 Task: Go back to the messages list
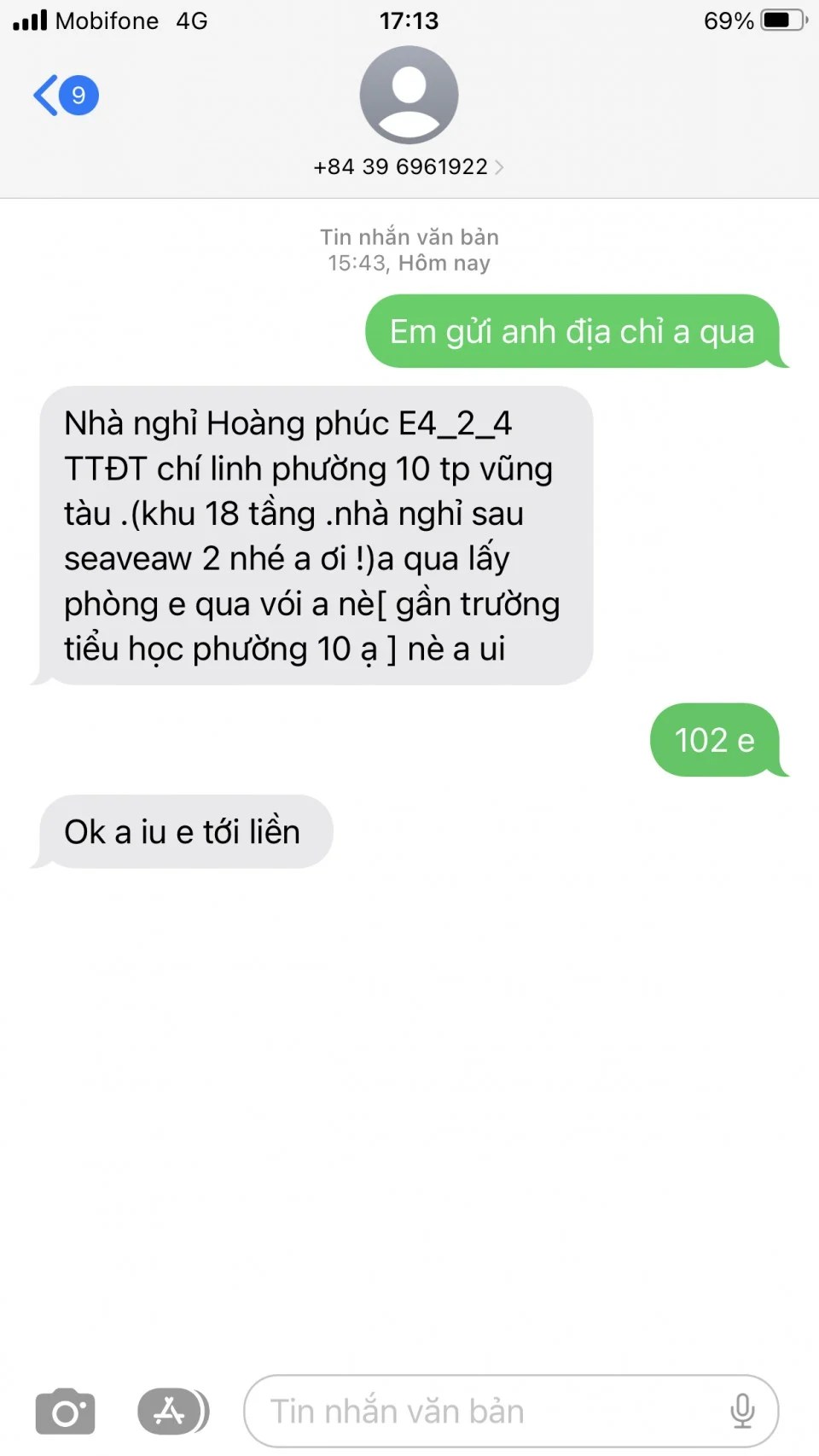pyautogui.click(x=64, y=95)
